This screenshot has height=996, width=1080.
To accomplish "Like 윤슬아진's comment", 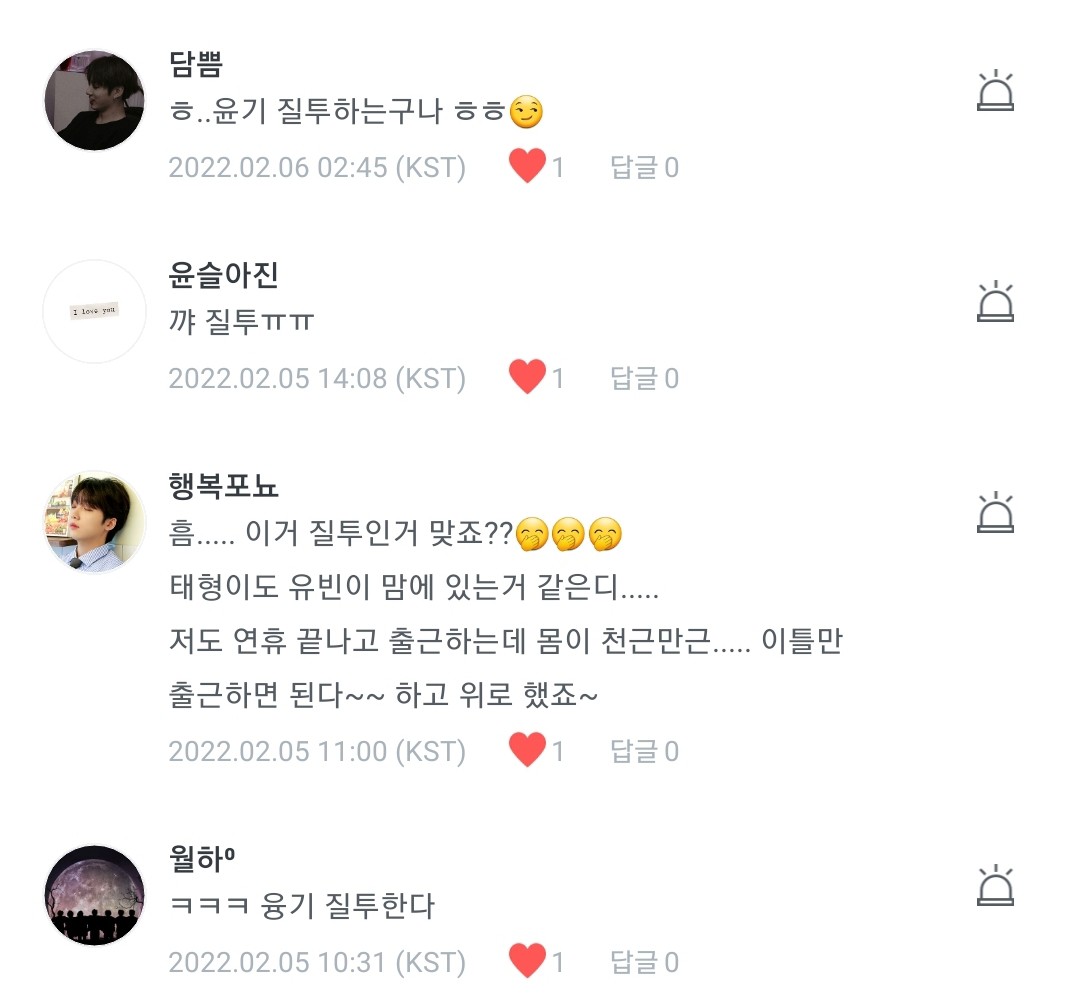I will [x=528, y=378].
